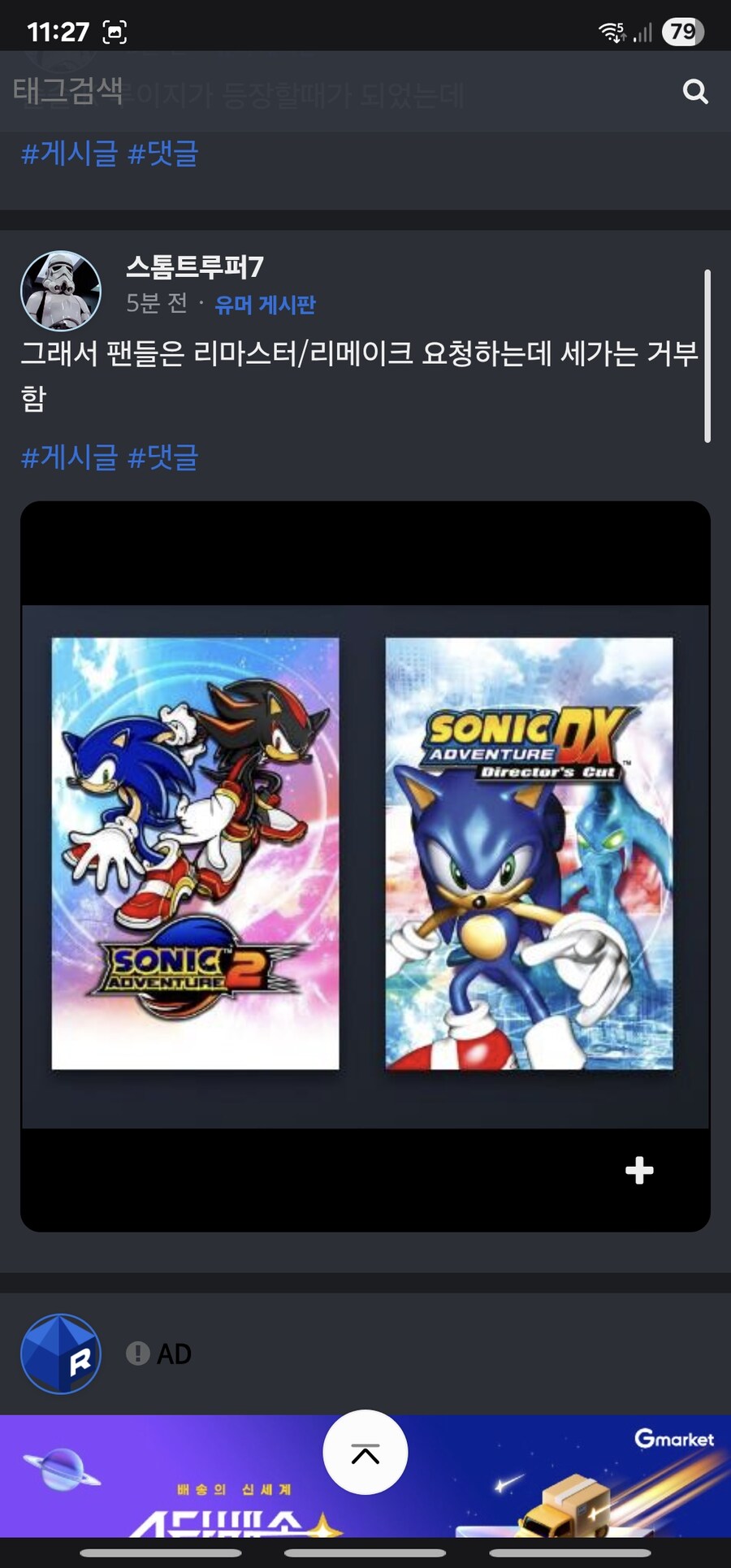Tap the AD exclamation mark icon

(136, 1353)
